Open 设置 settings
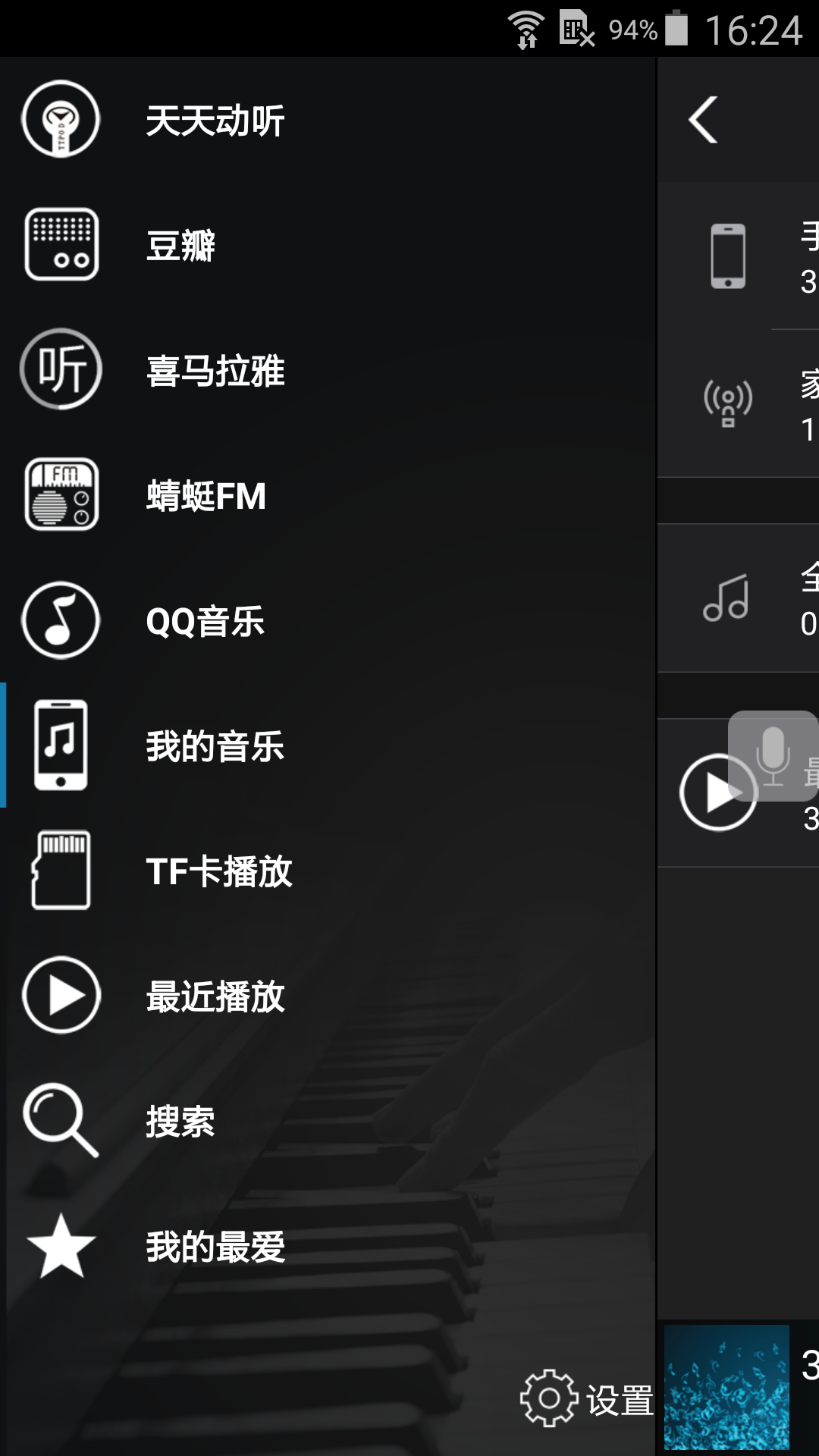 [588, 1399]
